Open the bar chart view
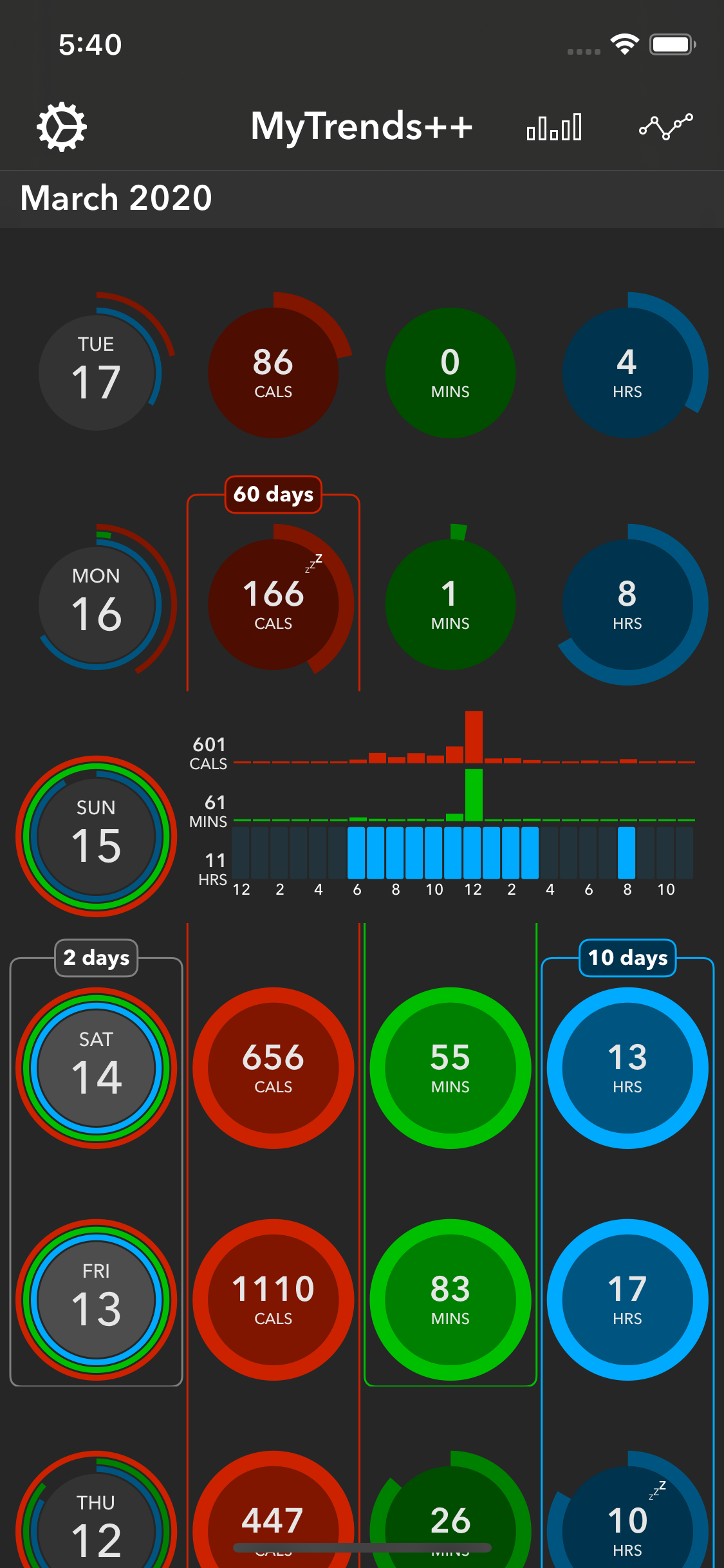The width and height of the screenshot is (724, 1568). coord(554,127)
